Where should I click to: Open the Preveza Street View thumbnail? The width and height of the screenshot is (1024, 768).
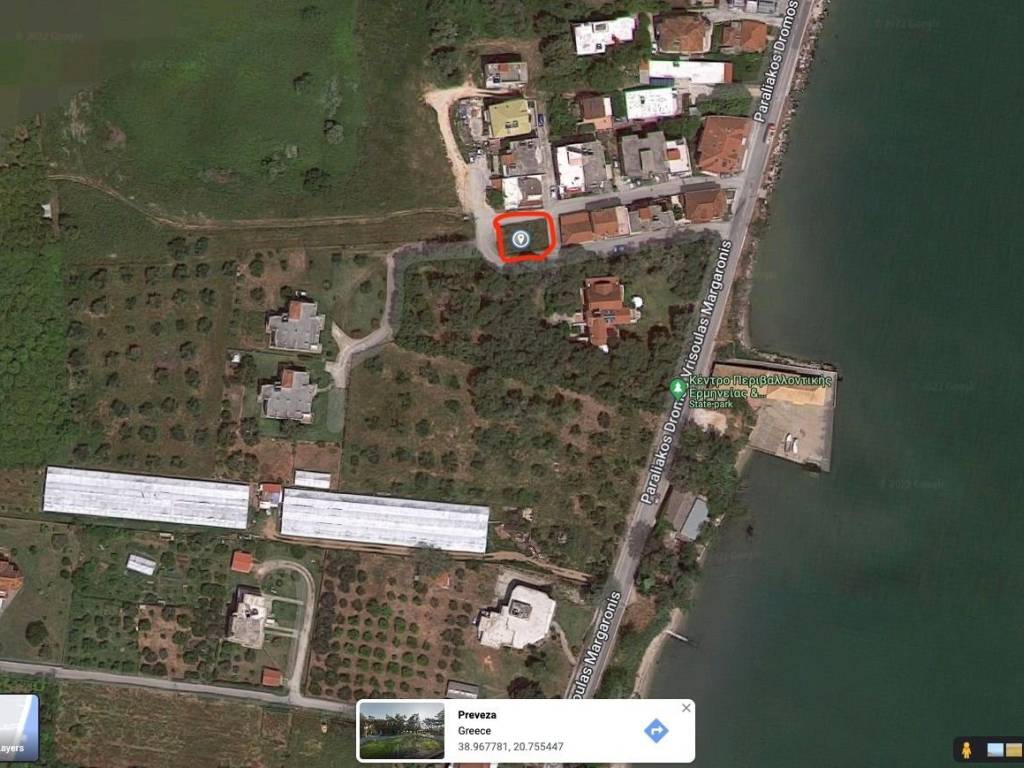[401, 730]
